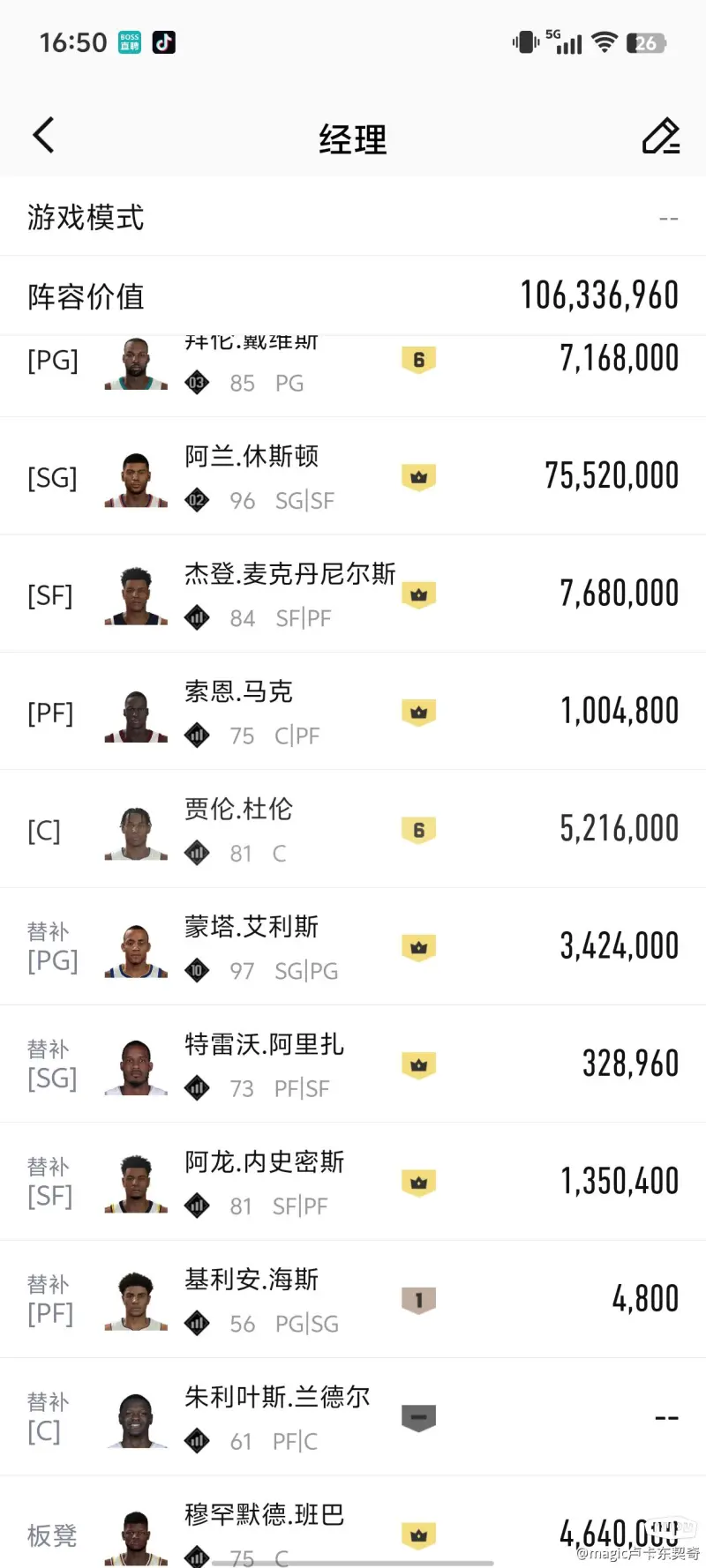View 基利安.海斯 player entry
Screen dimensions: 706x1568
(353, 1300)
